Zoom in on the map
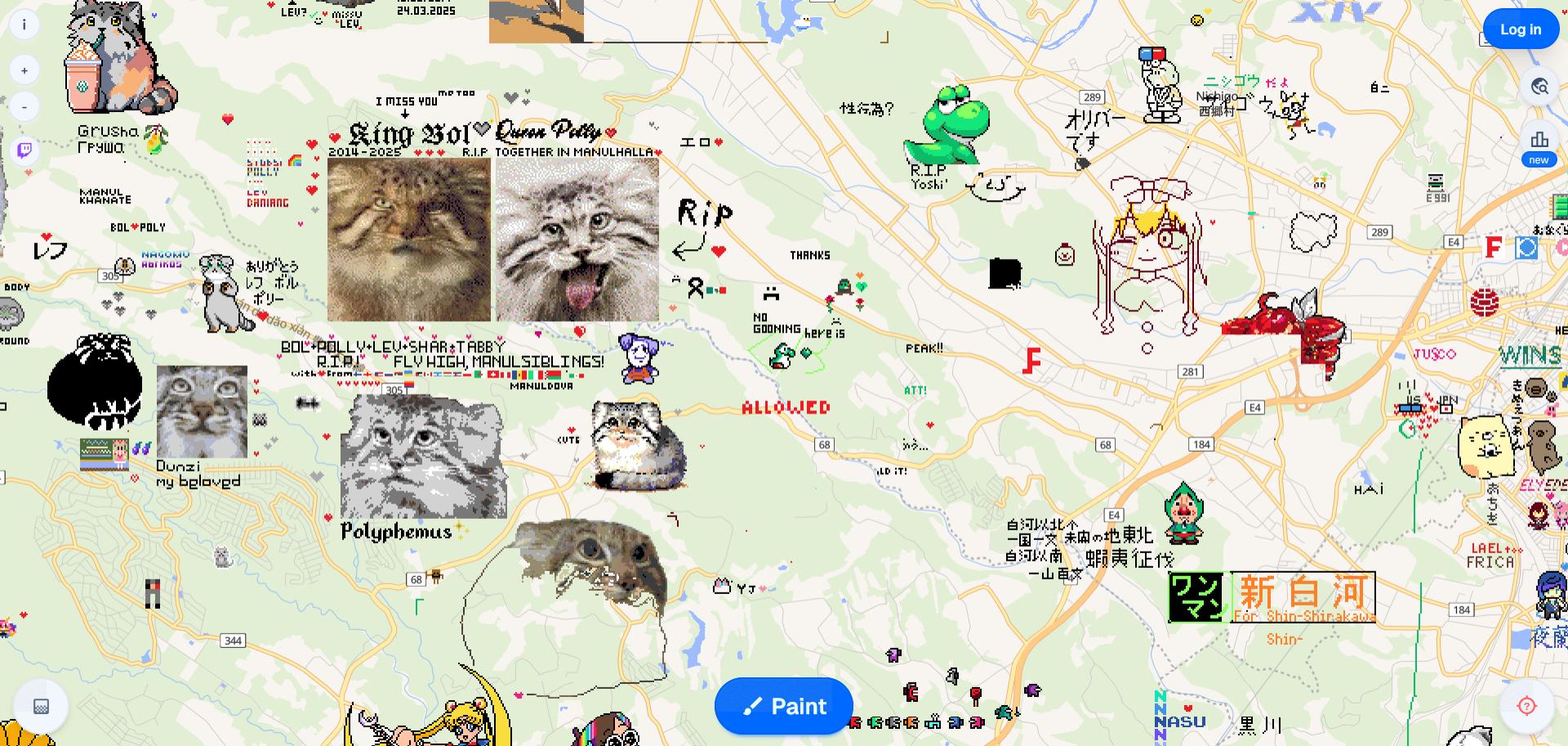This screenshot has width=1568, height=746. point(24,71)
